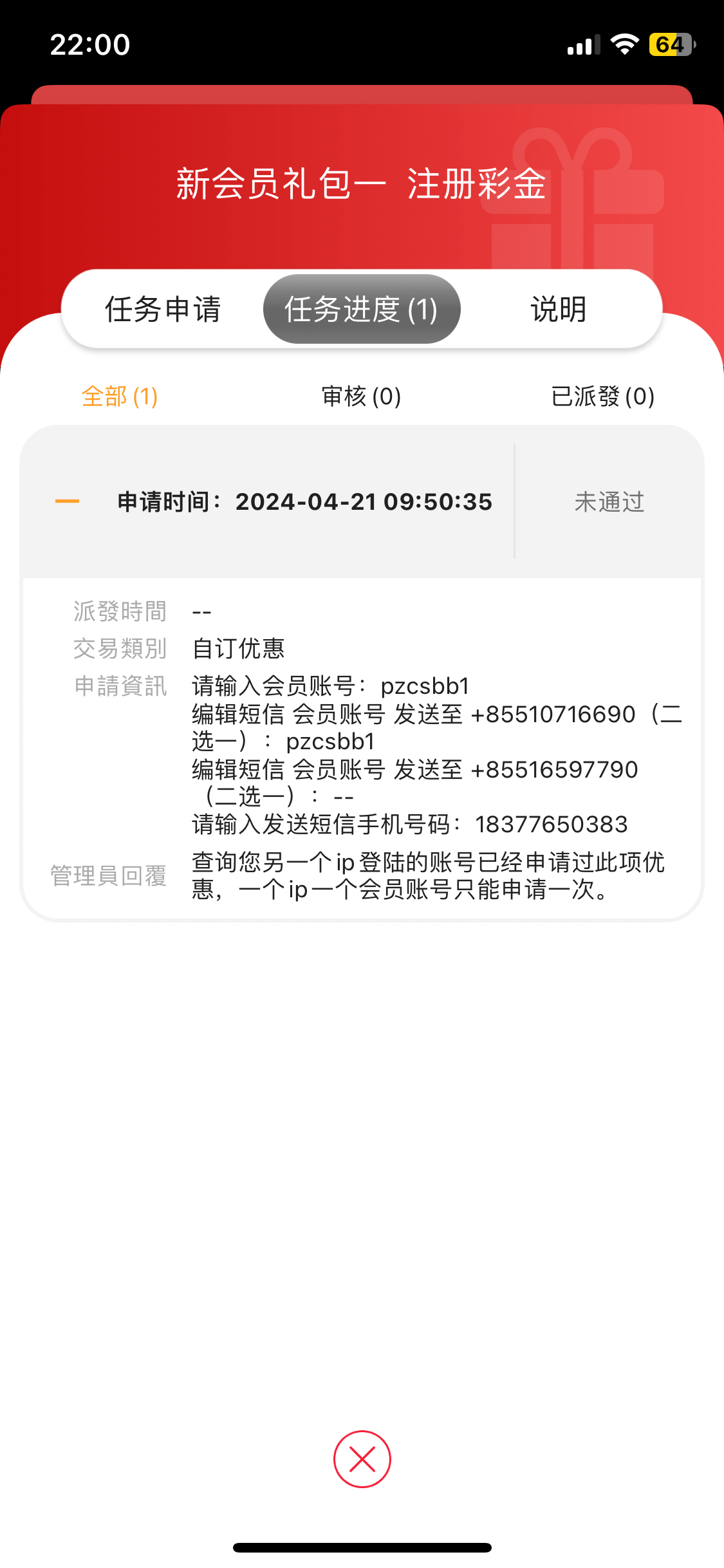724x1568 pixels.
Task: Collapse the 2024-04-21 09:50:35 application details
Action: (68, 501)
